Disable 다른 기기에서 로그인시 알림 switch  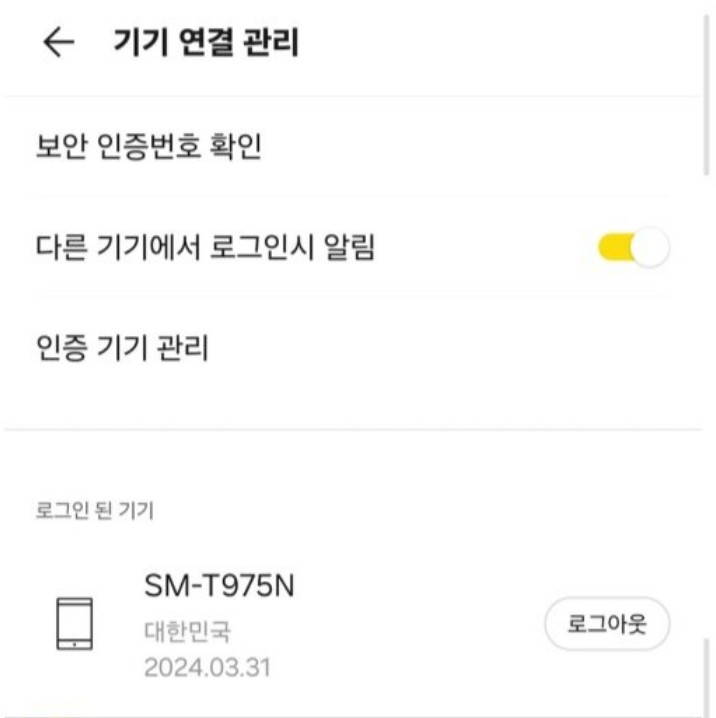(632, 247)
